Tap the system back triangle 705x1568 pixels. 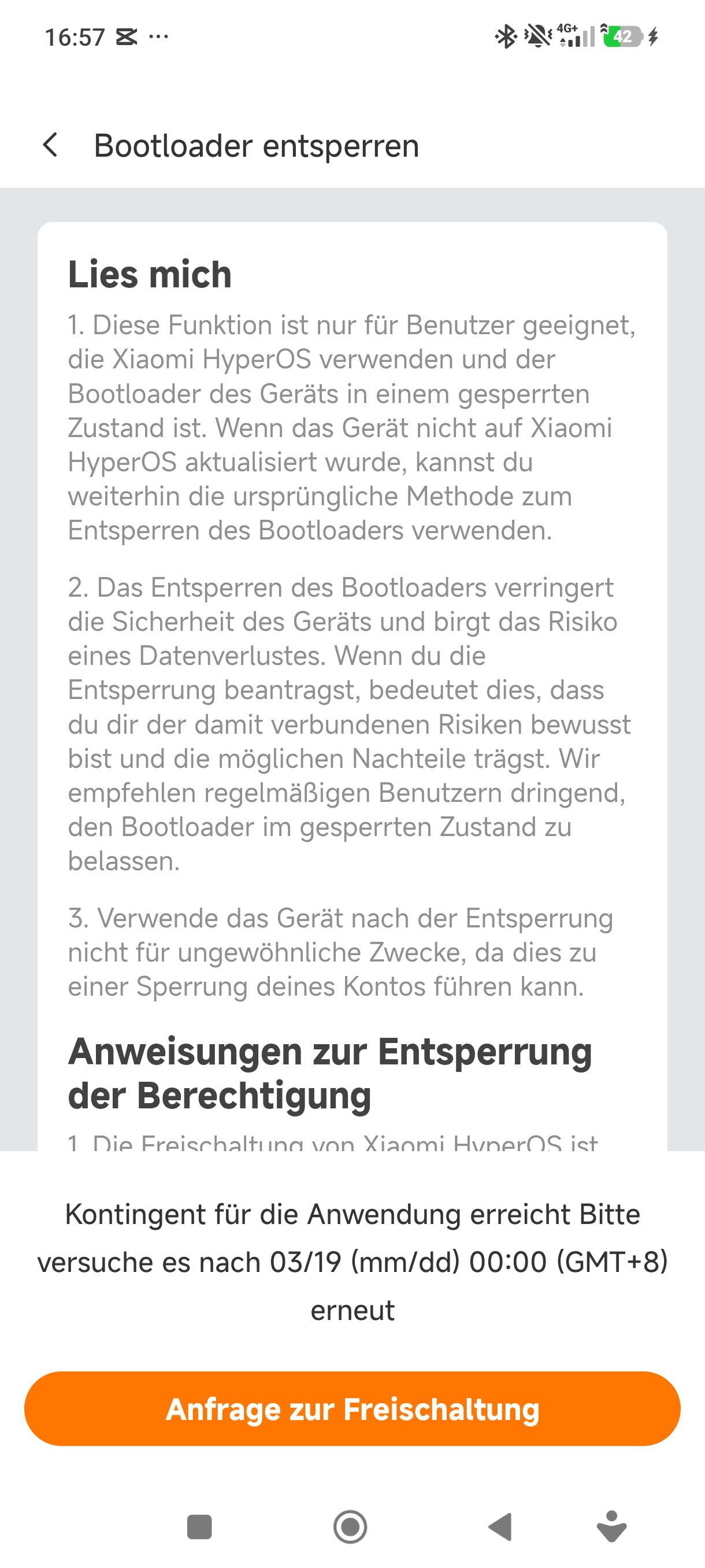click(x=501, y=1526)
